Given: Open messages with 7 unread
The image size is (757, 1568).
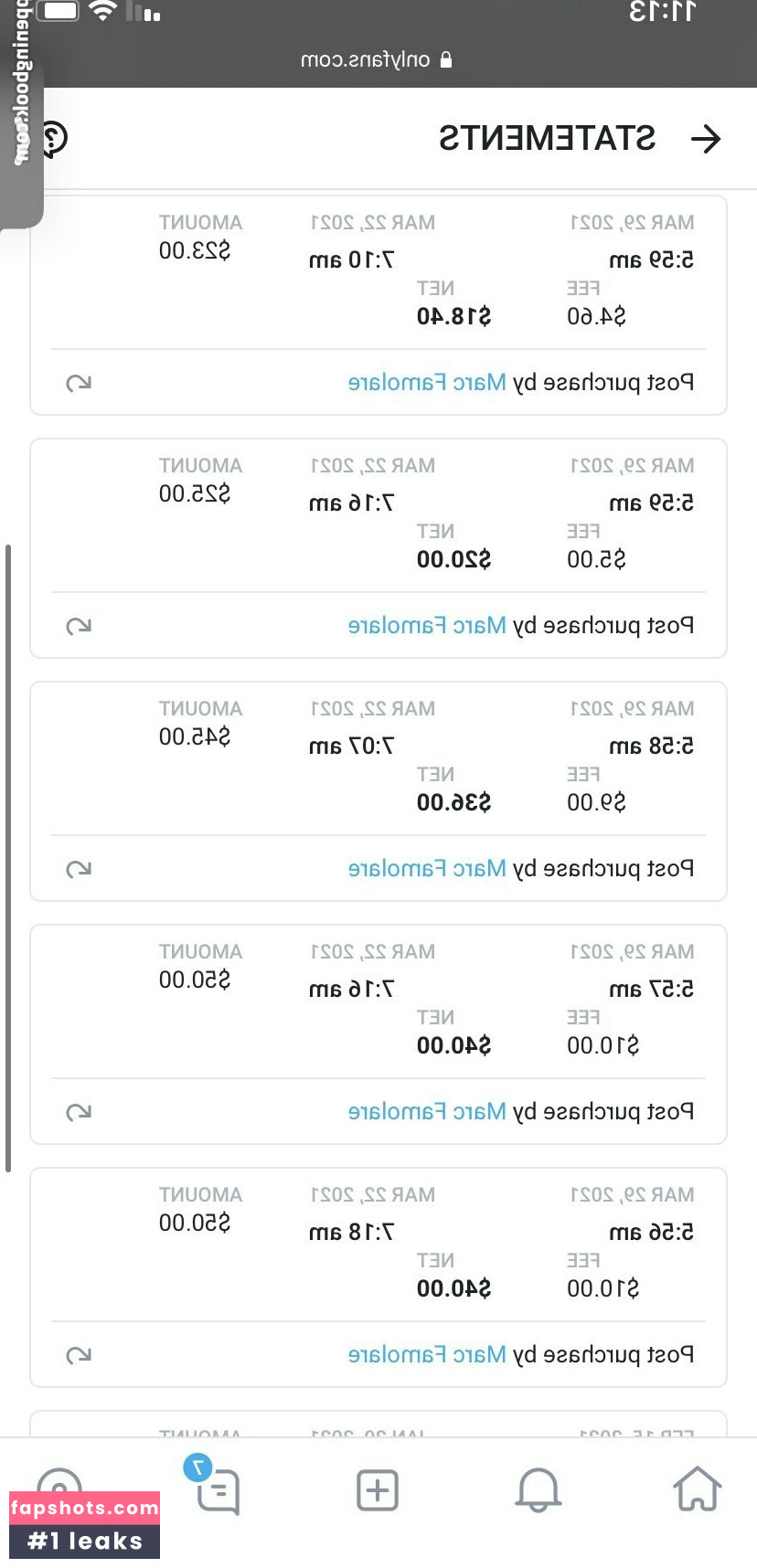Looking at the screenshot, I should pos(216,1489).
